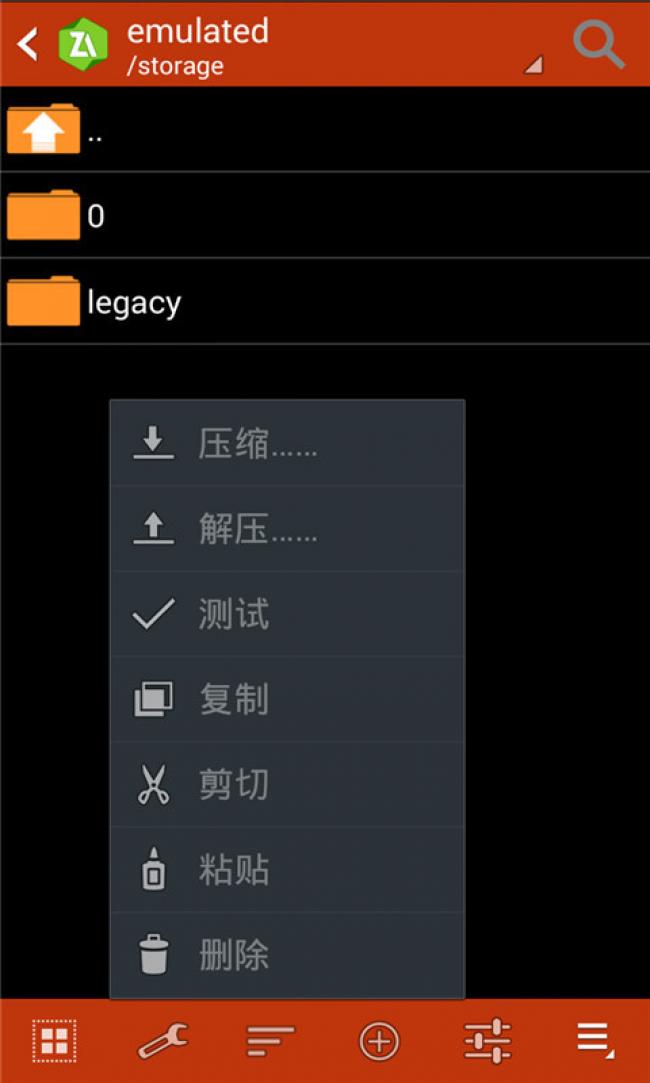Go up to the parent folder
Image resolution: width=650 pixels, height=1083 pixels.
[x=325, y=128]
